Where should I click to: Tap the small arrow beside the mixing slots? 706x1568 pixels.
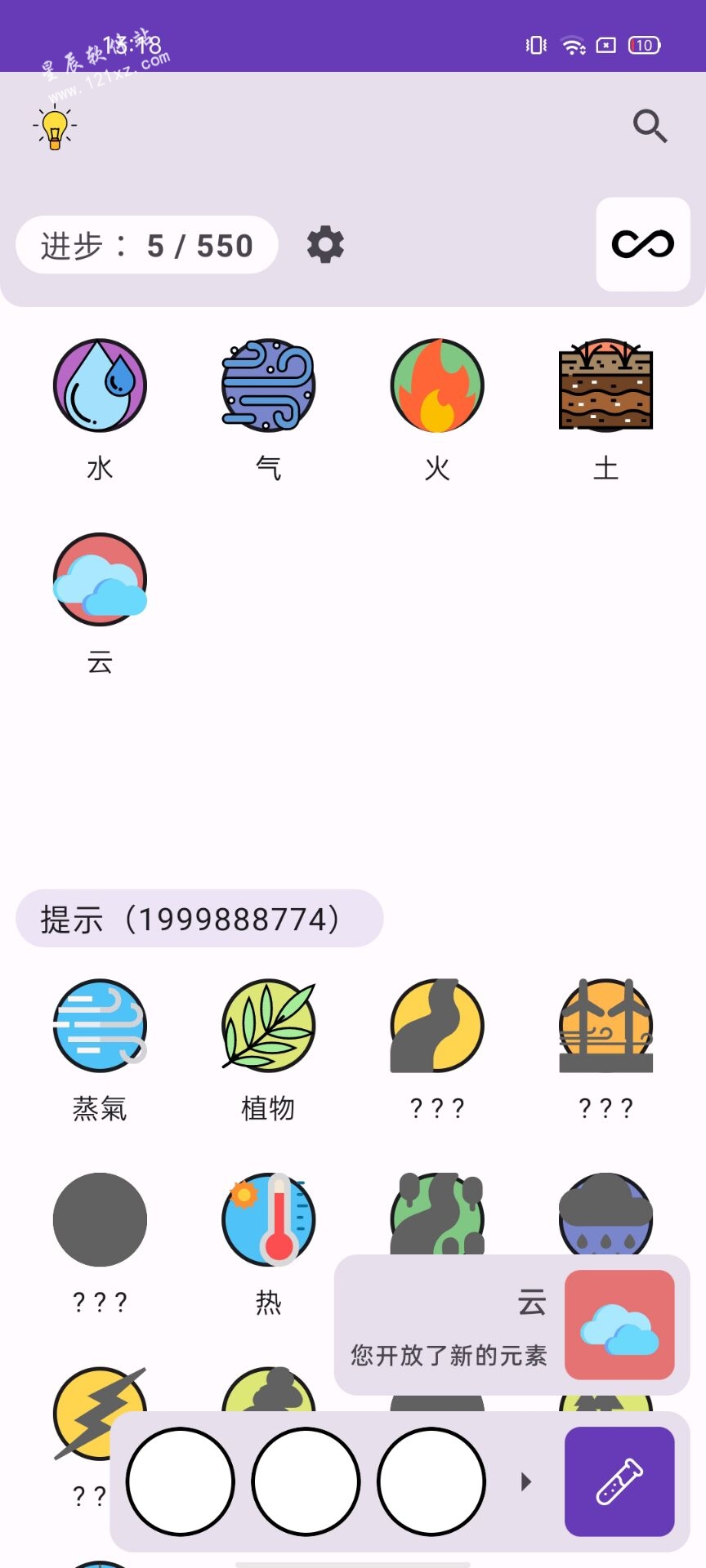[526, 1481]
